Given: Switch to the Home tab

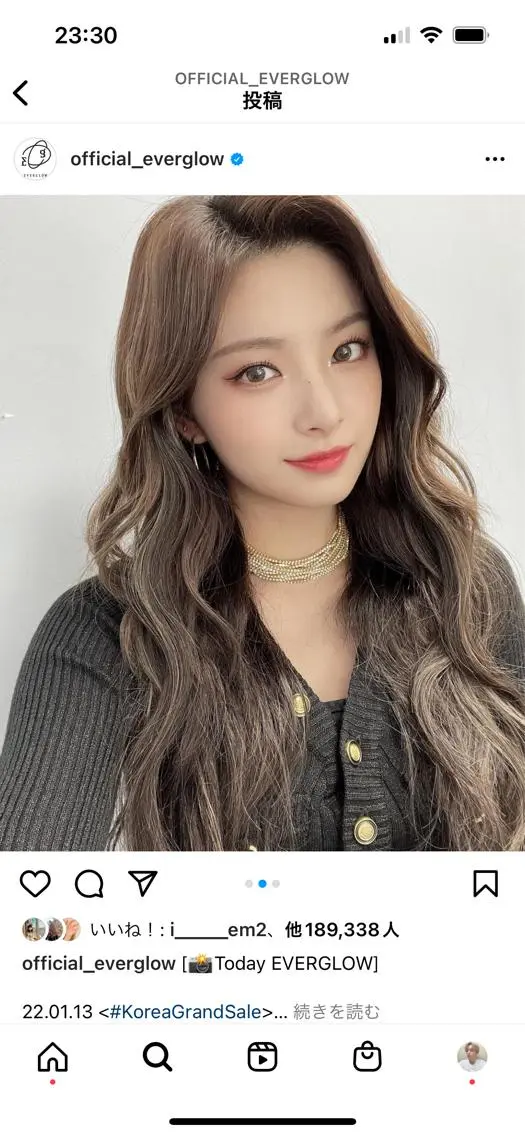Looking at the screenshot, I should coord(52,1058).
